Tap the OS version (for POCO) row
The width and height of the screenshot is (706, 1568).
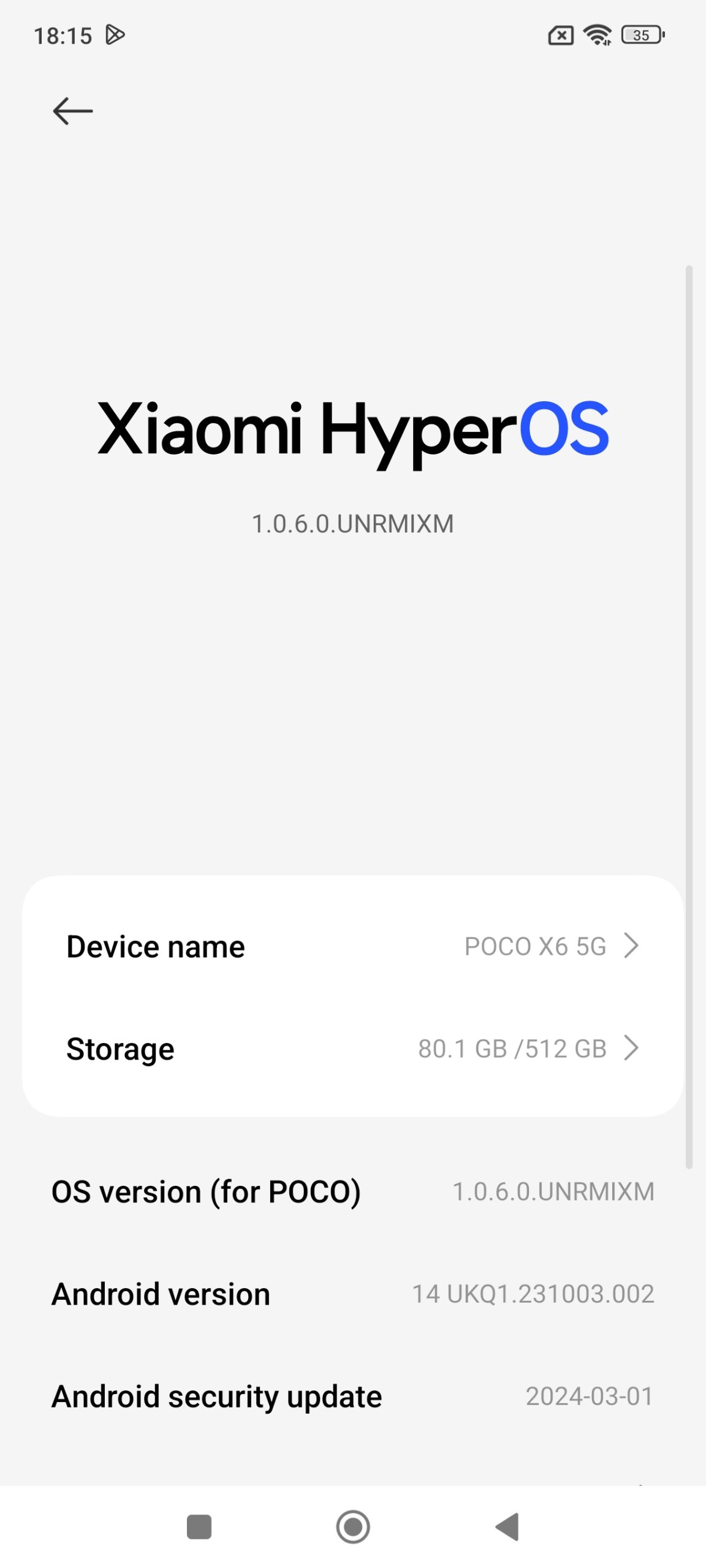click(352, 1192)
